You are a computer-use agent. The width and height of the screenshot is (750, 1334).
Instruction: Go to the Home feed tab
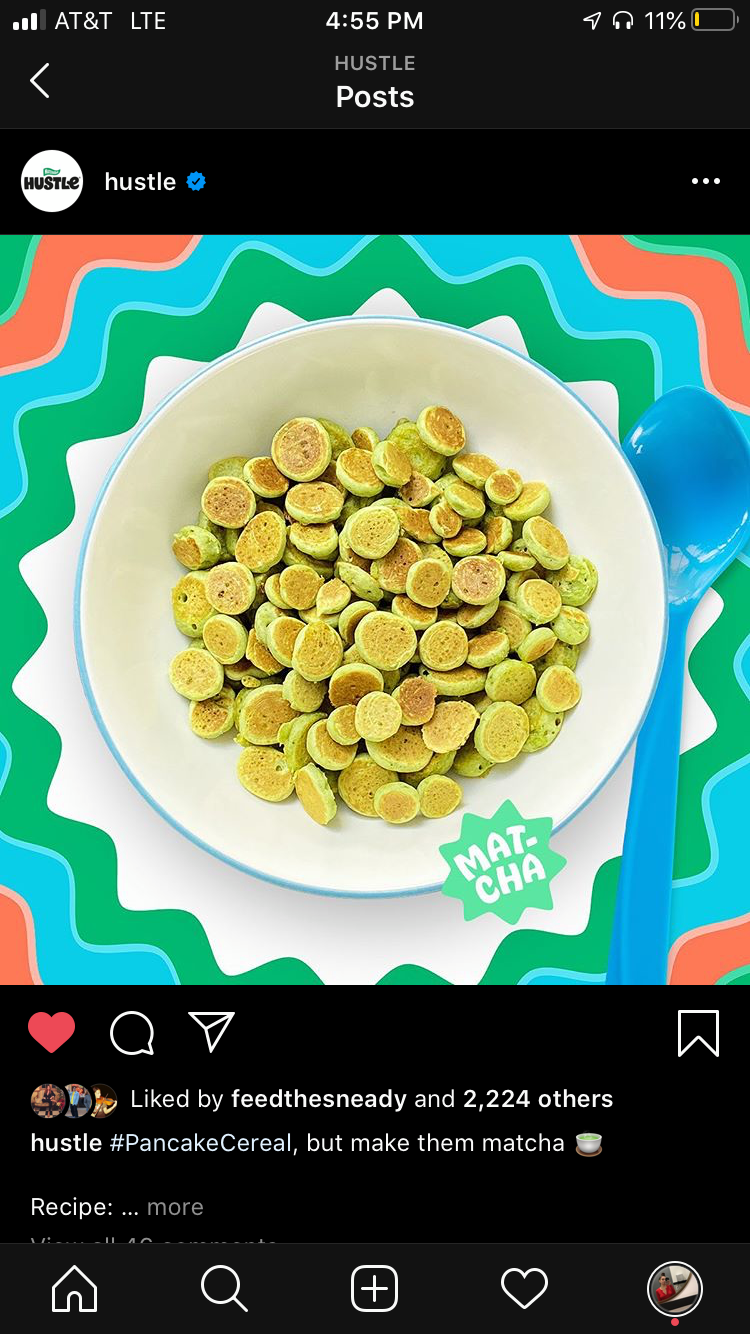75,1288
